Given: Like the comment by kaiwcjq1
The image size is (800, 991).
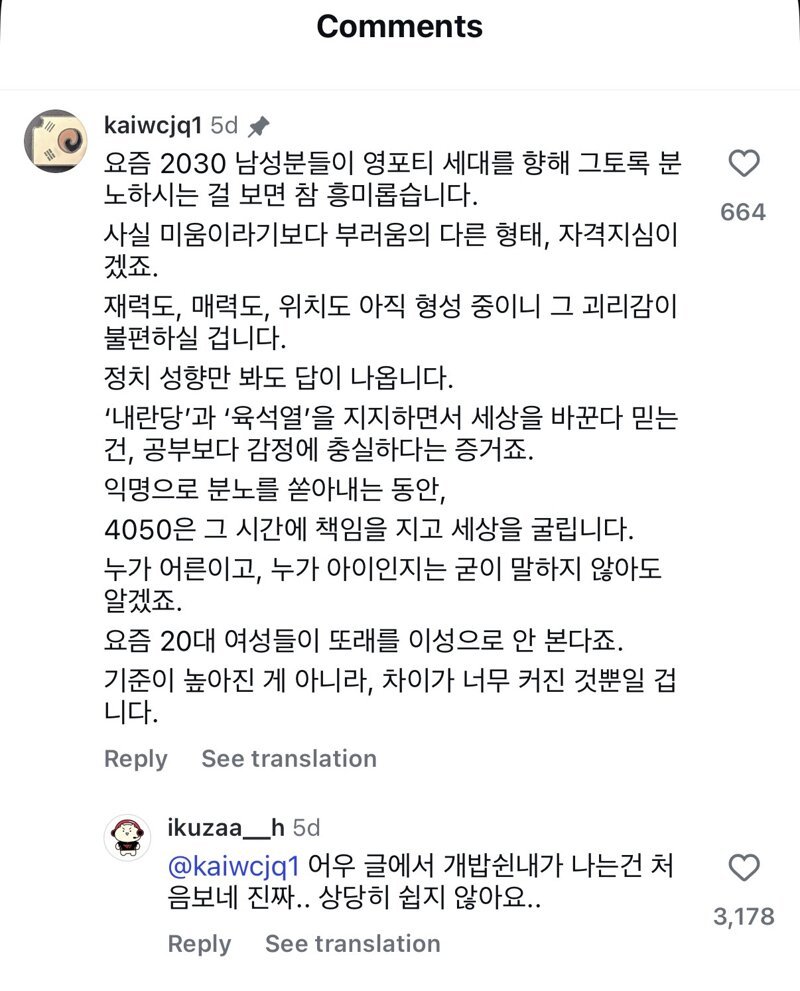Looking at the screenshot, I should tap(744, 163).
